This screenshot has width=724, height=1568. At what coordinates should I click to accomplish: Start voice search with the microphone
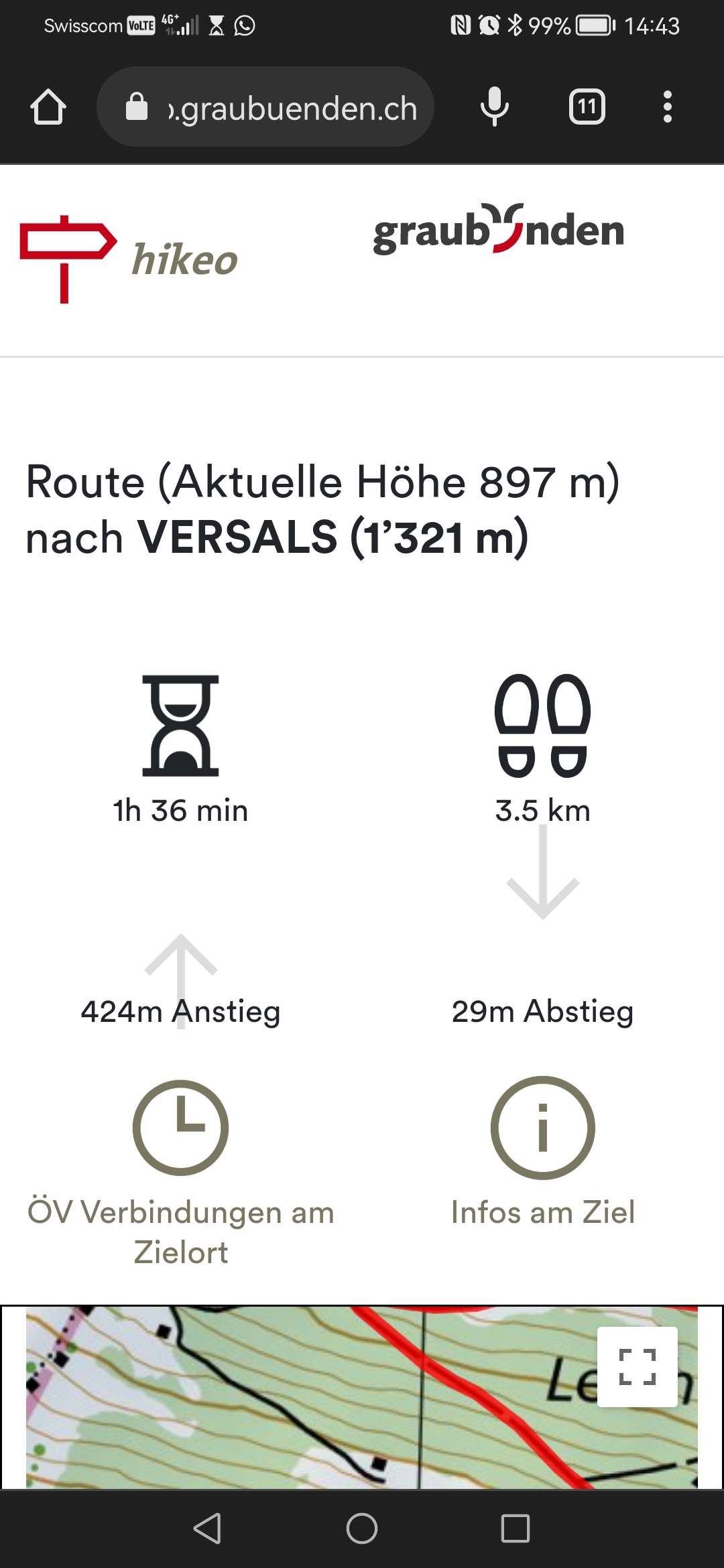[495, 107]
